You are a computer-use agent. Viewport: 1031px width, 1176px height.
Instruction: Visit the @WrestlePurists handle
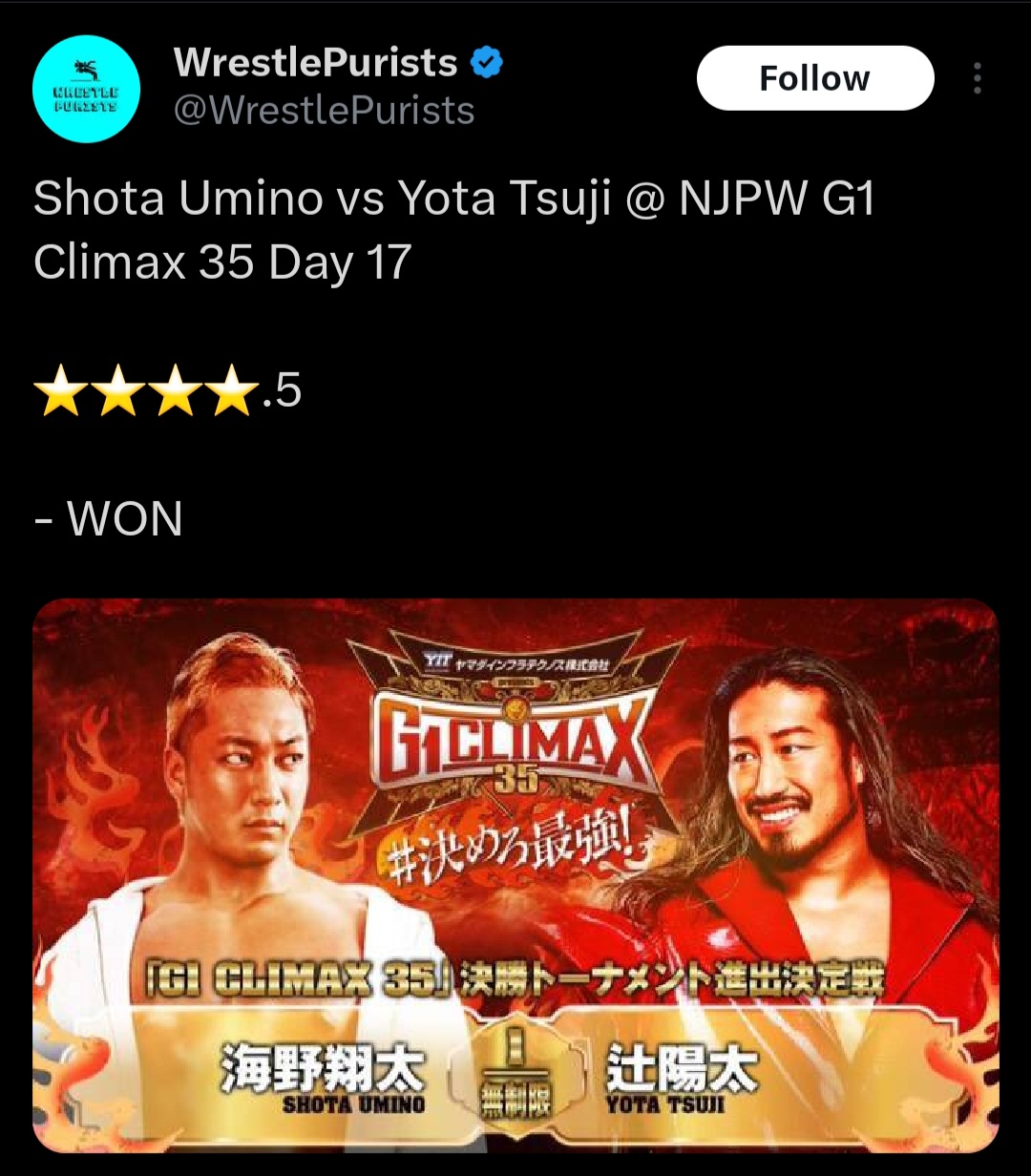point(324,111)
